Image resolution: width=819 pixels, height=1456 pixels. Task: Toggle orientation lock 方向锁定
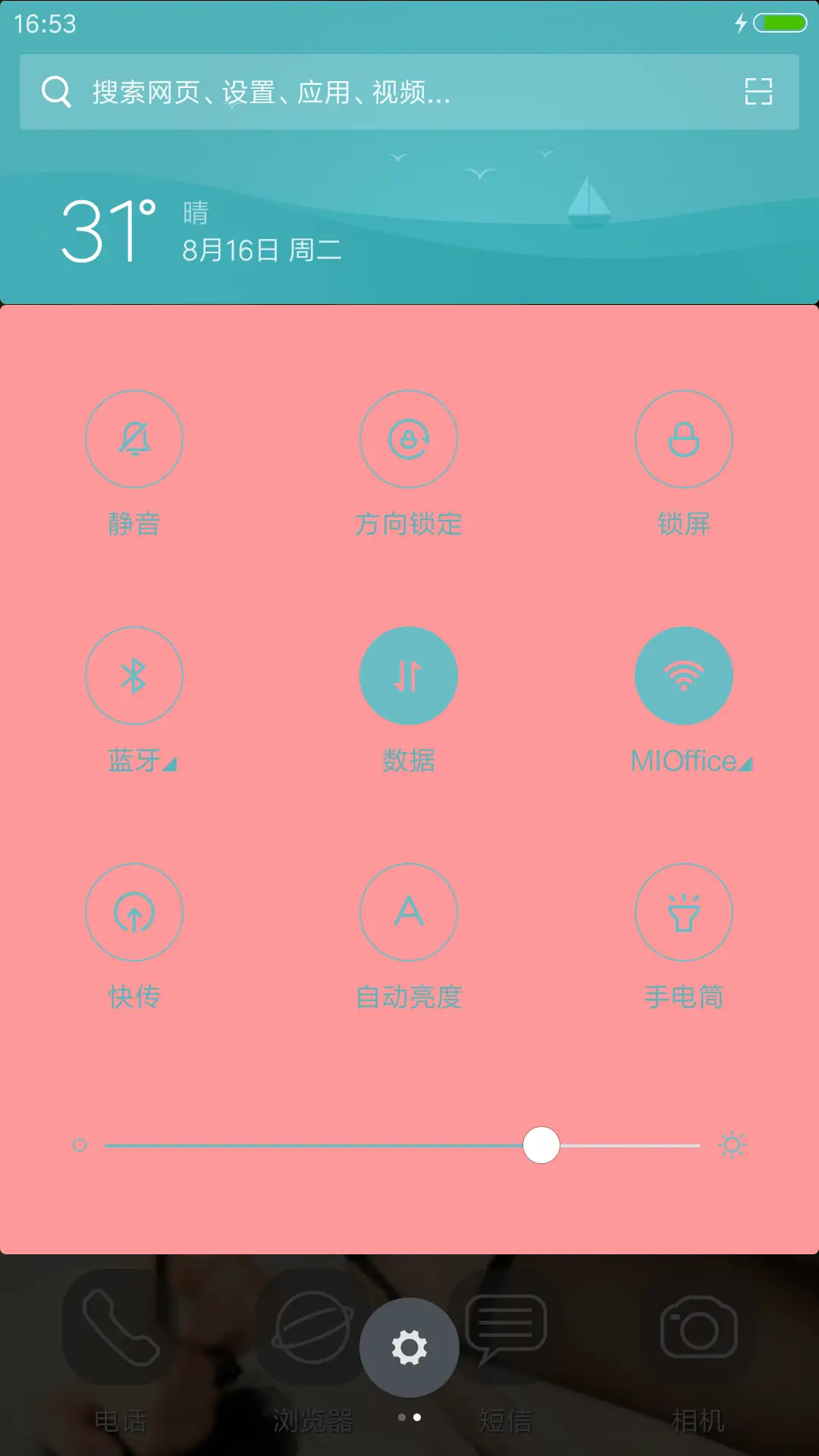409,440
